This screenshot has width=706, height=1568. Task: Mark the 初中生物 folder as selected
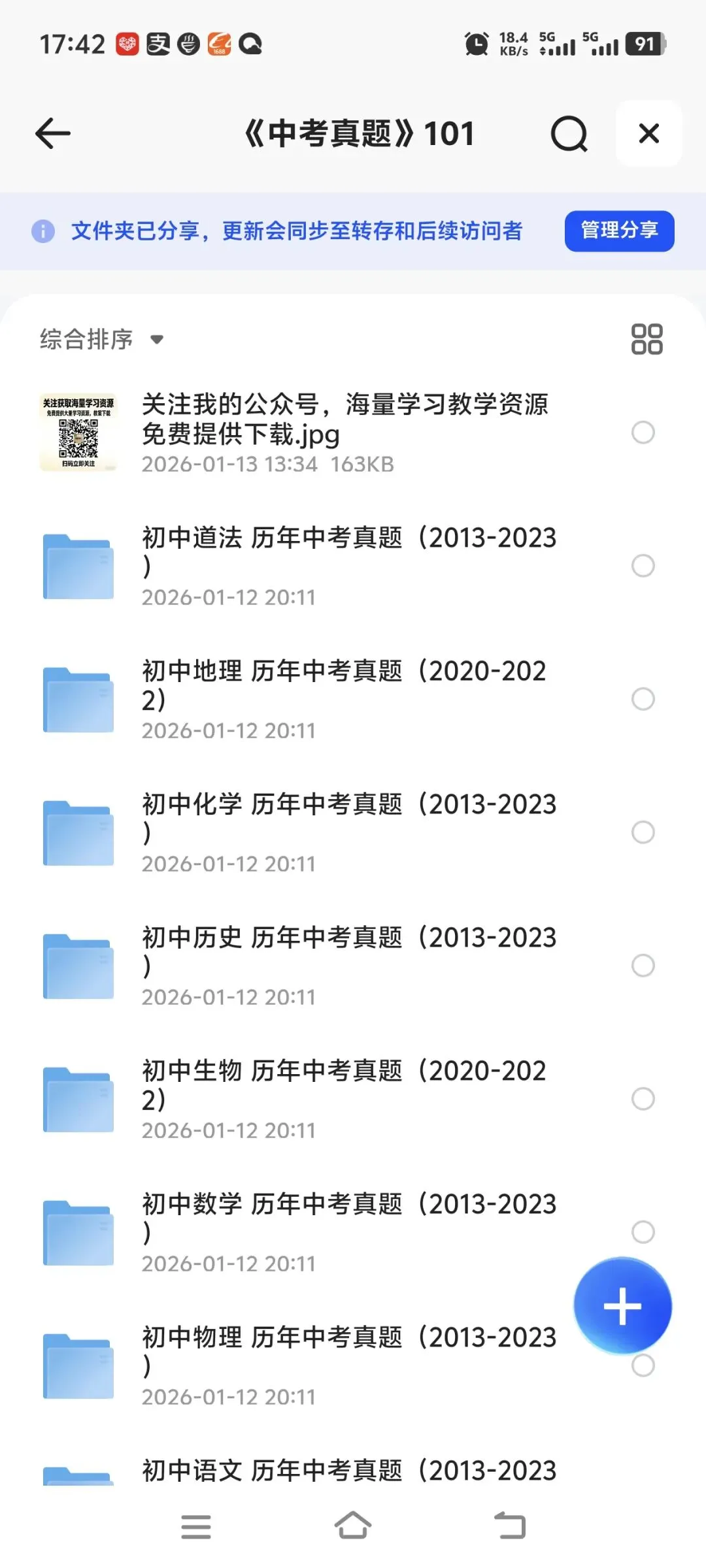click(x=643, y=1098)
